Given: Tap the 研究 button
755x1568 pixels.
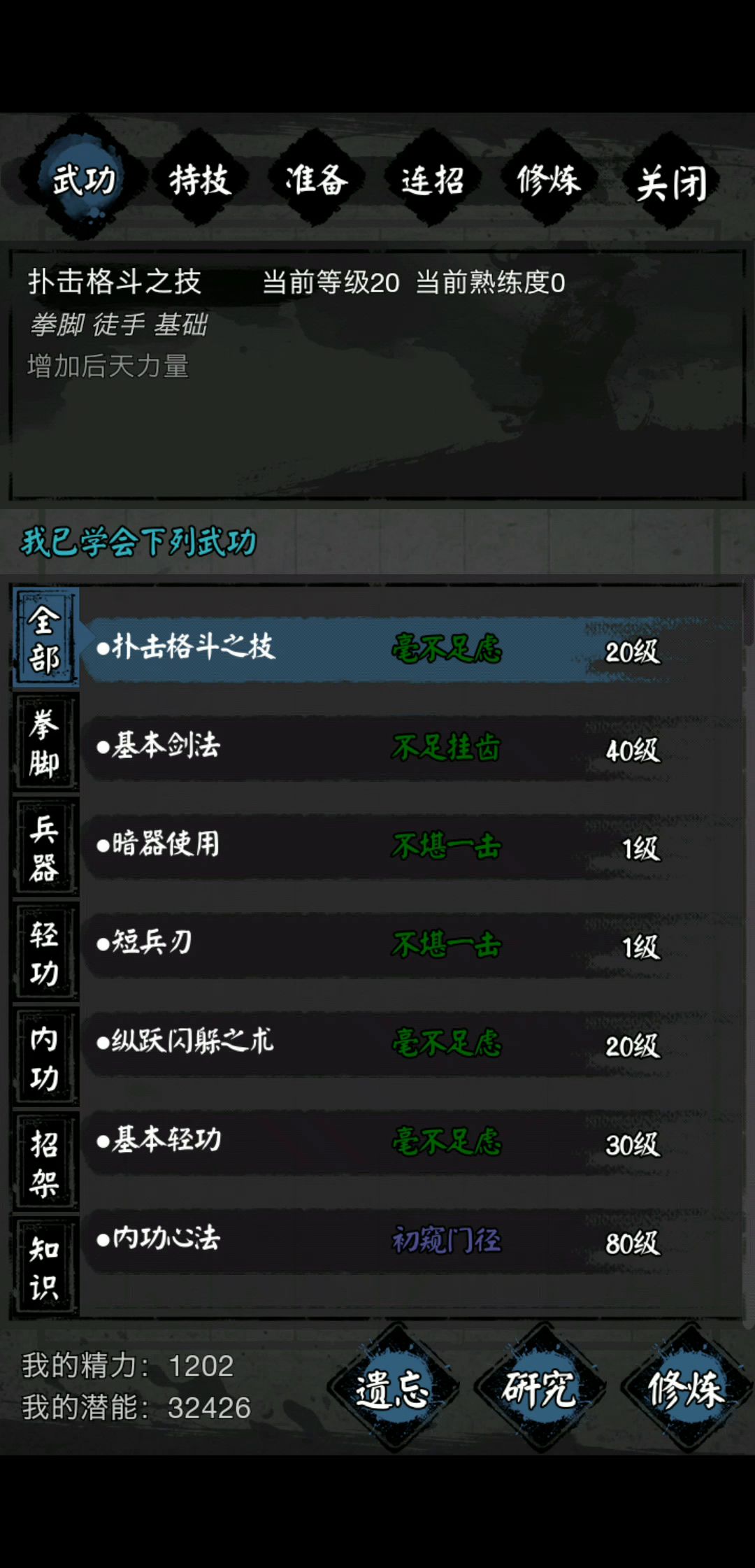Looking at the screenshot, I should (539, 1388).
